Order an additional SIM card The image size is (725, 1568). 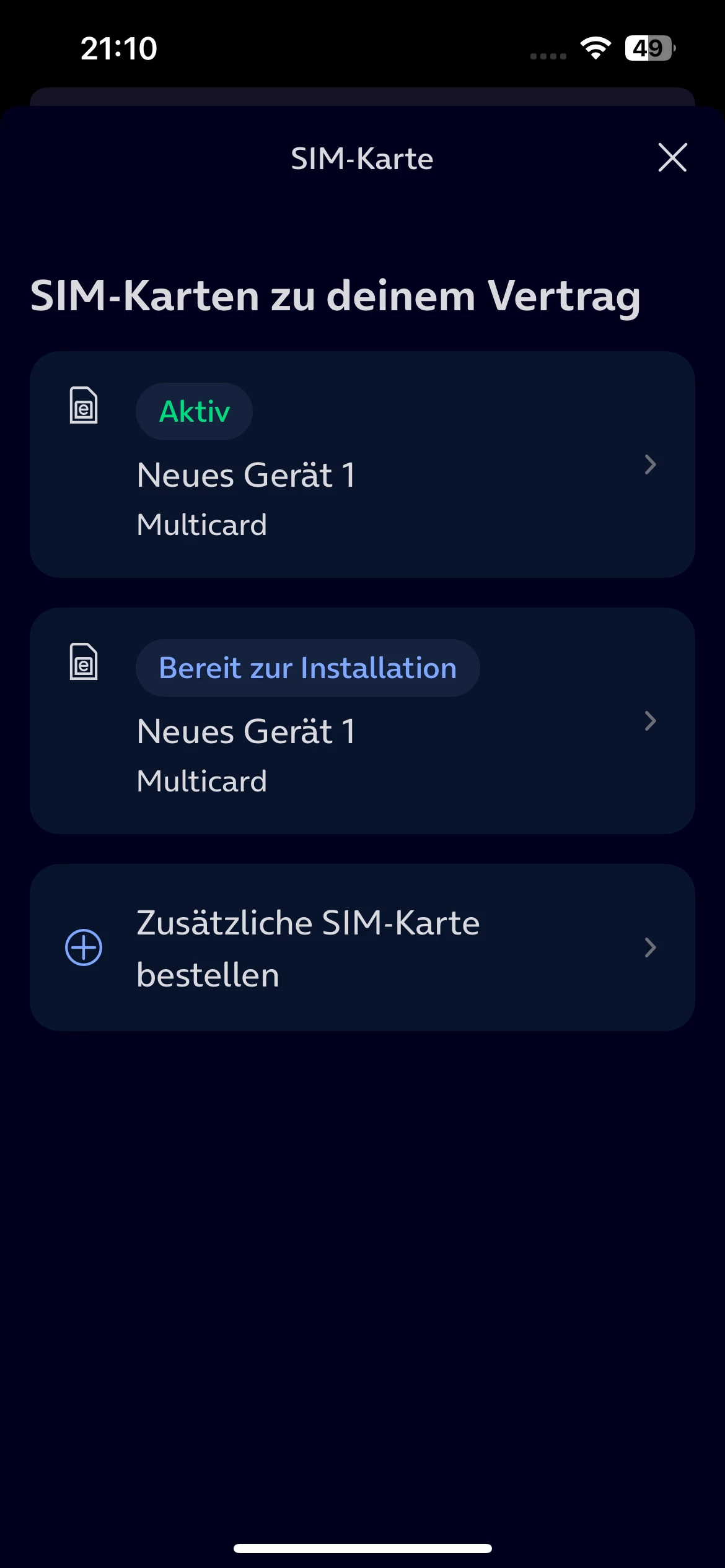pos(362,947)
